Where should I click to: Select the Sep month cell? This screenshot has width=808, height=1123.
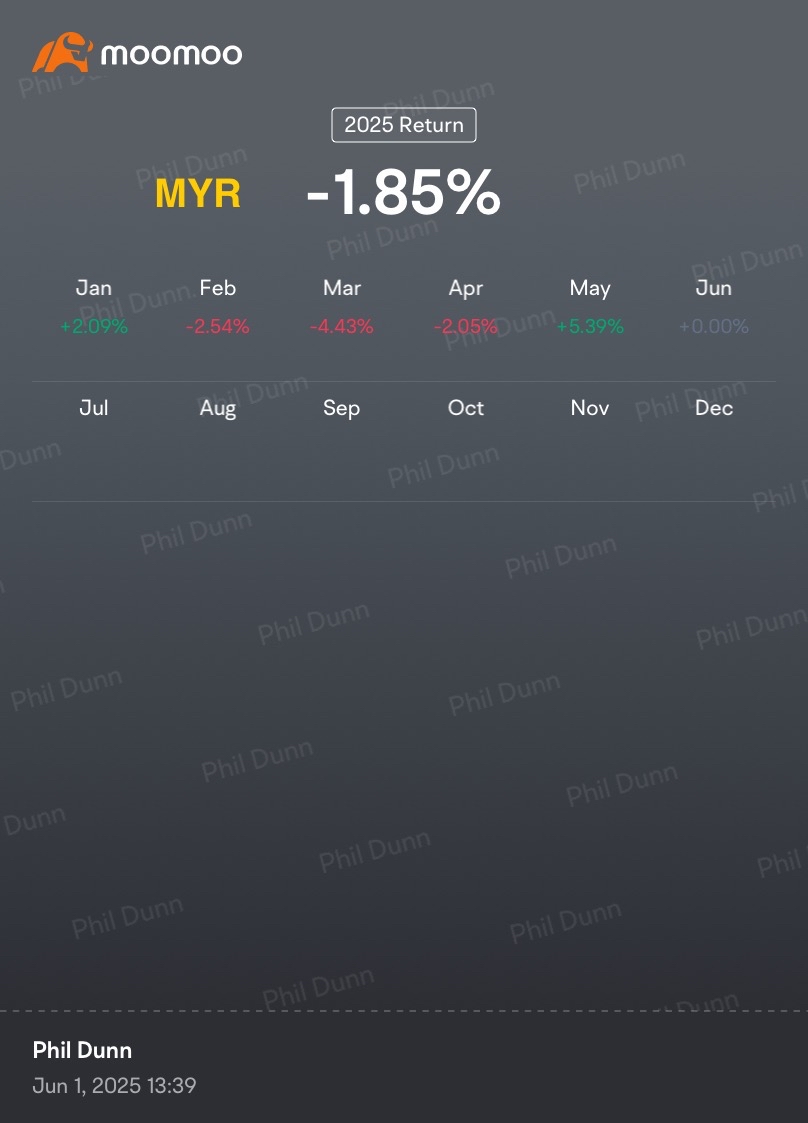coord(341,408)
